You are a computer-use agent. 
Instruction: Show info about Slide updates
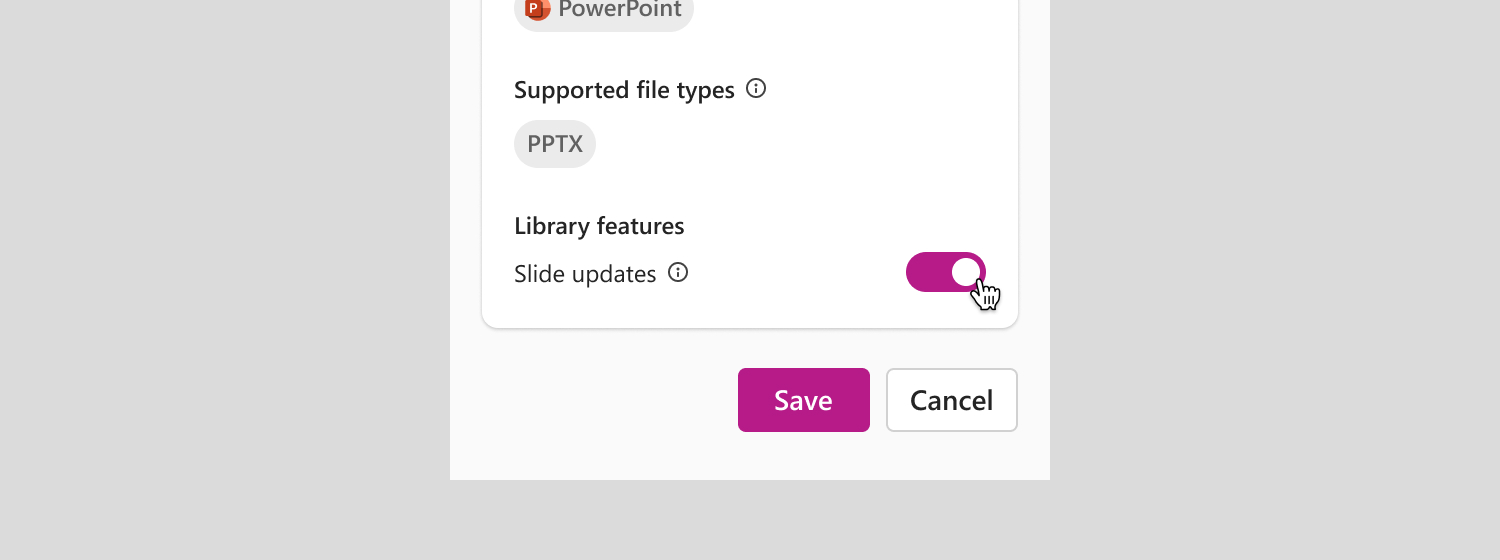coord(678,272)
